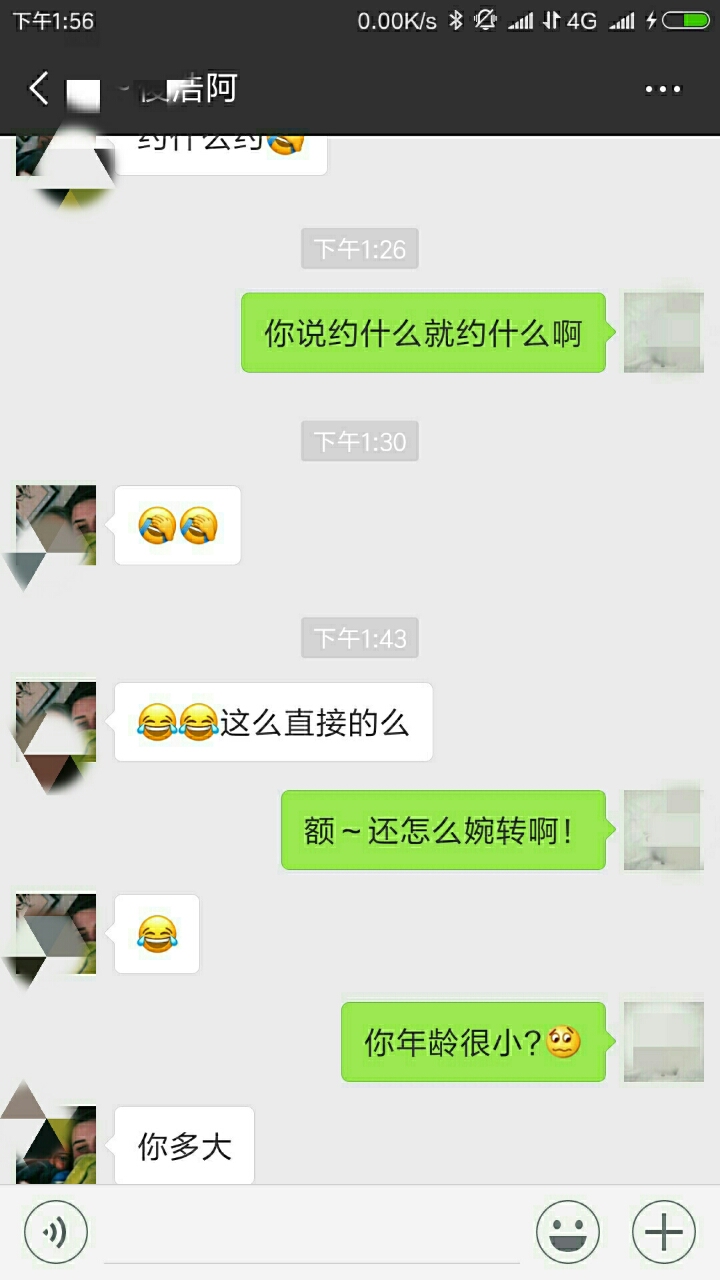Viewport: 720px width, 1280px height.
Task: Switch to voice message input
Action: point(56,1232)
